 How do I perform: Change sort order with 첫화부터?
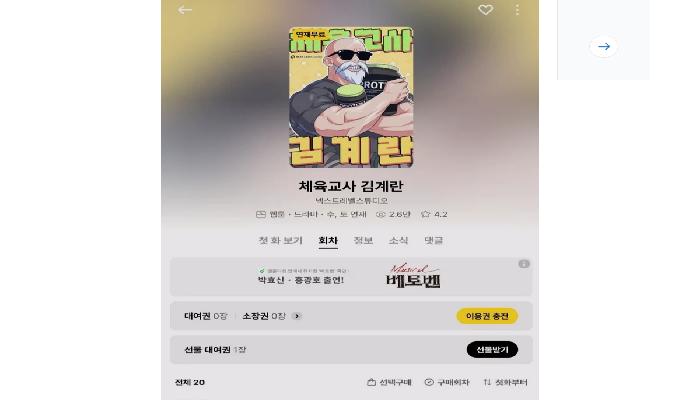(x=505, y=382)
